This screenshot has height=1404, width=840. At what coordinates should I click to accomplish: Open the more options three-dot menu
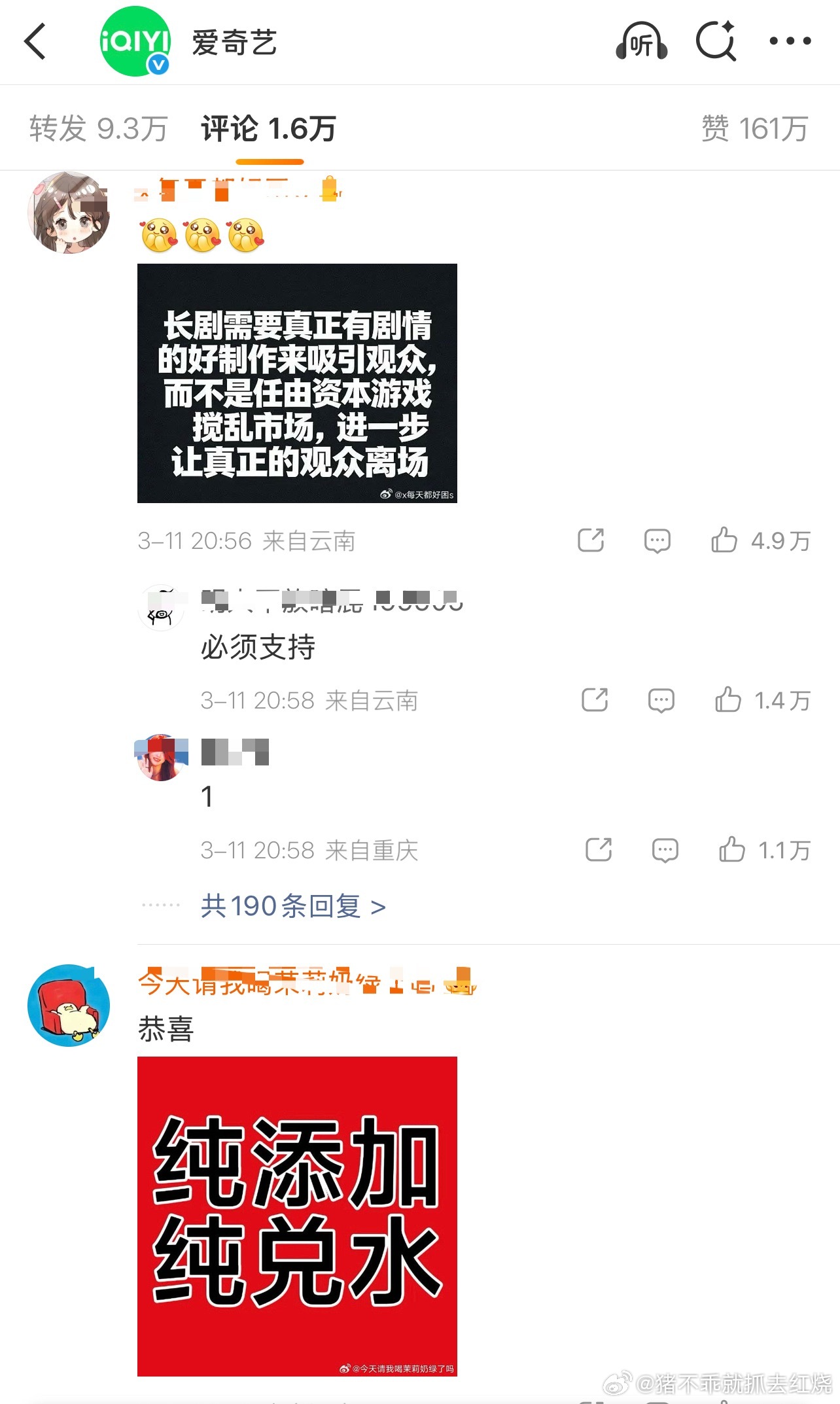pyautogui.click(x=791, y=41)
